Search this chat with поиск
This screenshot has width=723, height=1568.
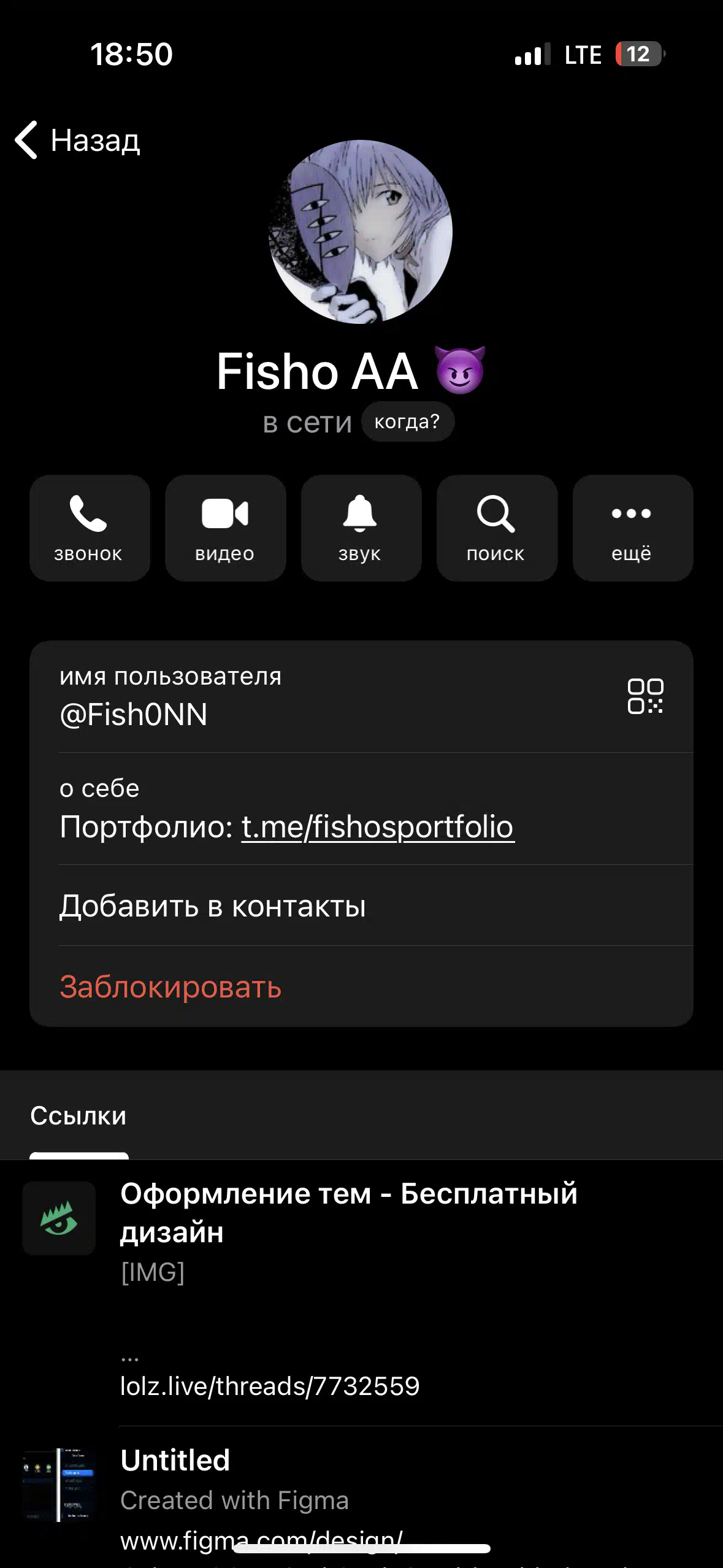point(497,528)
